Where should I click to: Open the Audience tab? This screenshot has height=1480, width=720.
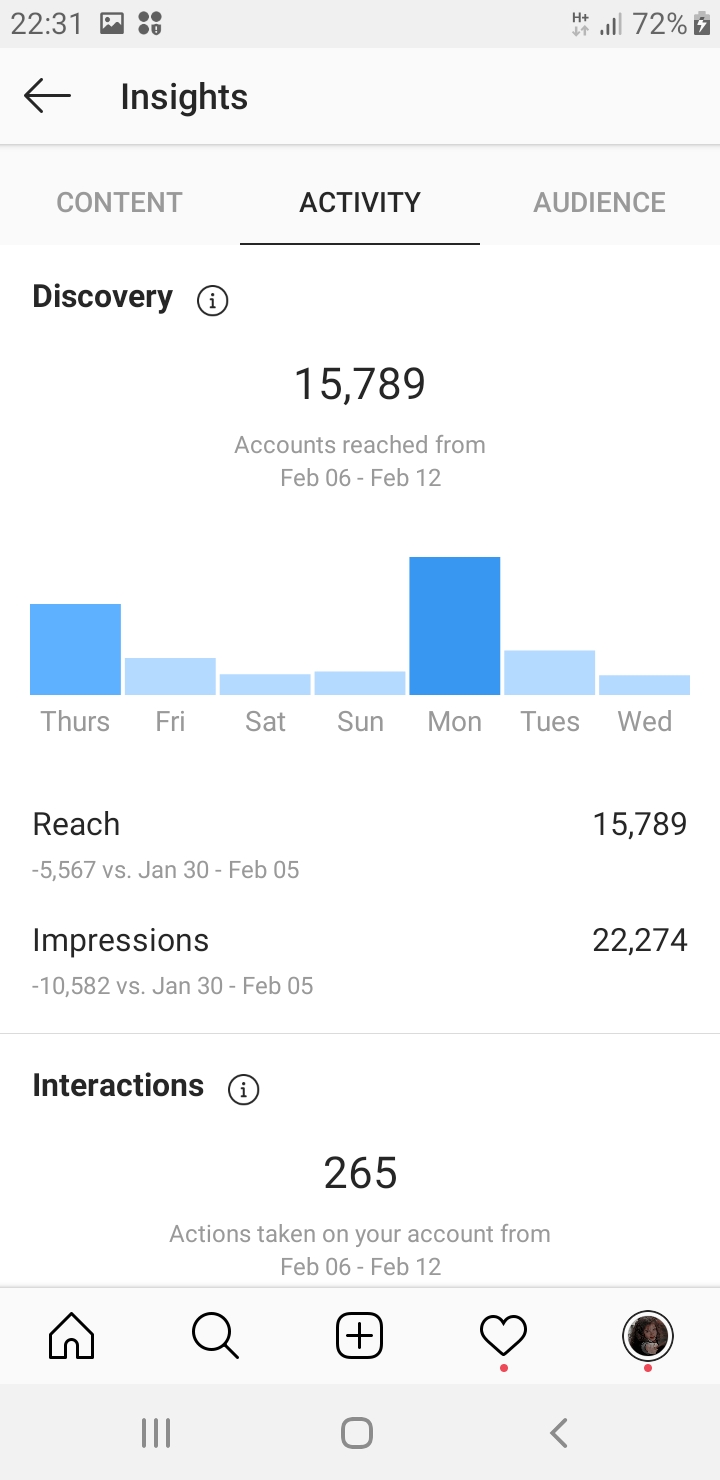[600, 202]
